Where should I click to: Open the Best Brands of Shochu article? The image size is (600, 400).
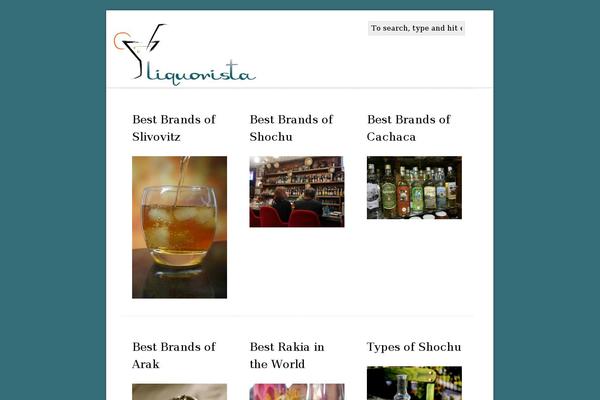[x=291, y=128]
